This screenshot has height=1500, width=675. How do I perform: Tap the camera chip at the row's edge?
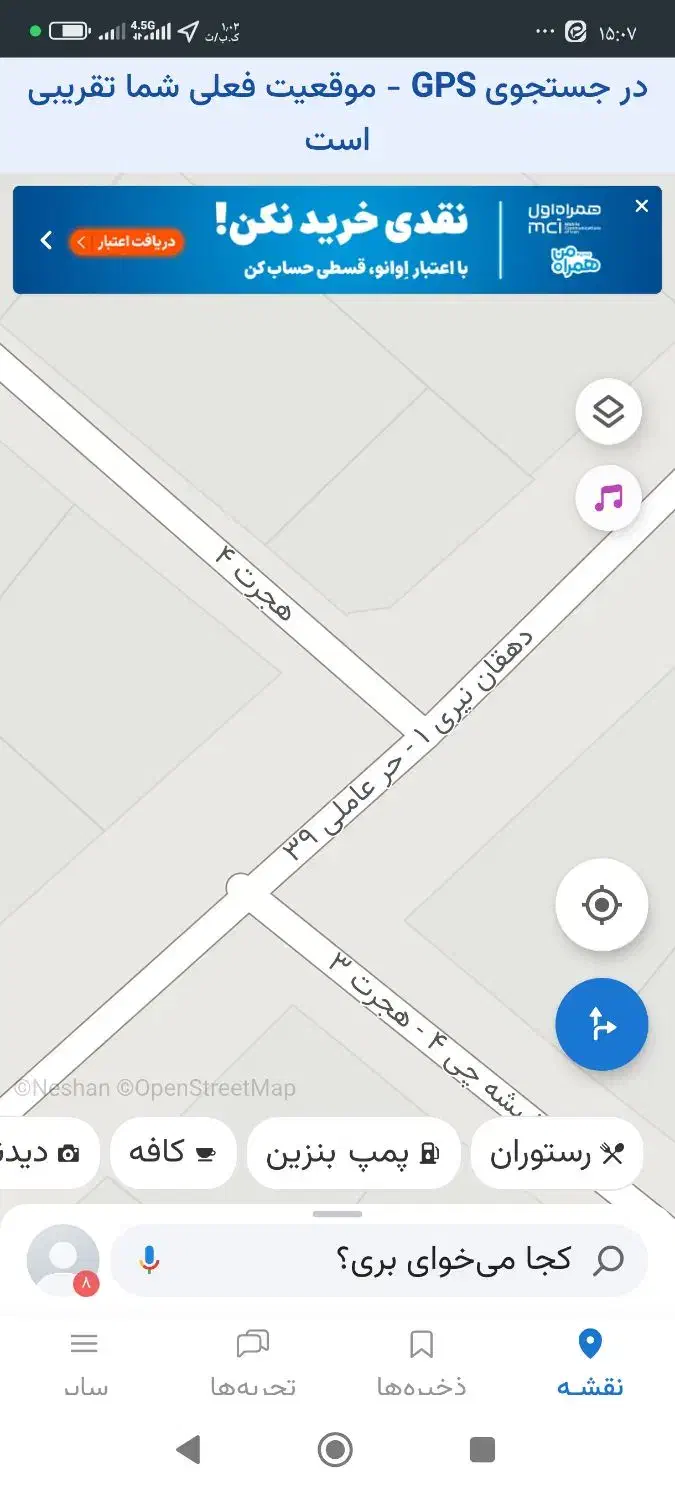49,1153
